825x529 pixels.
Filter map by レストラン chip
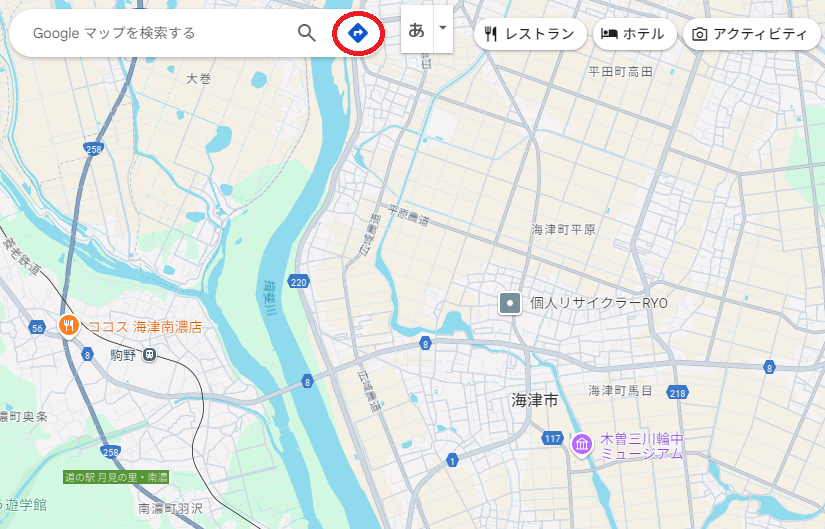click(x=529, y=34)
